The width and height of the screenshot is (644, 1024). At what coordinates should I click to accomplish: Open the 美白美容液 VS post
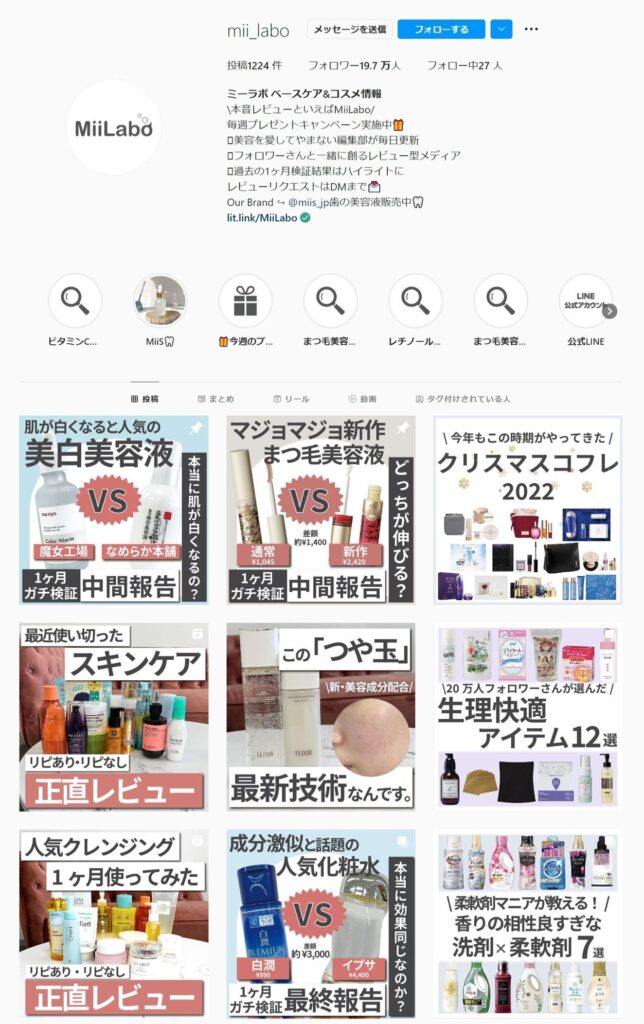click(x=113, y=510)
